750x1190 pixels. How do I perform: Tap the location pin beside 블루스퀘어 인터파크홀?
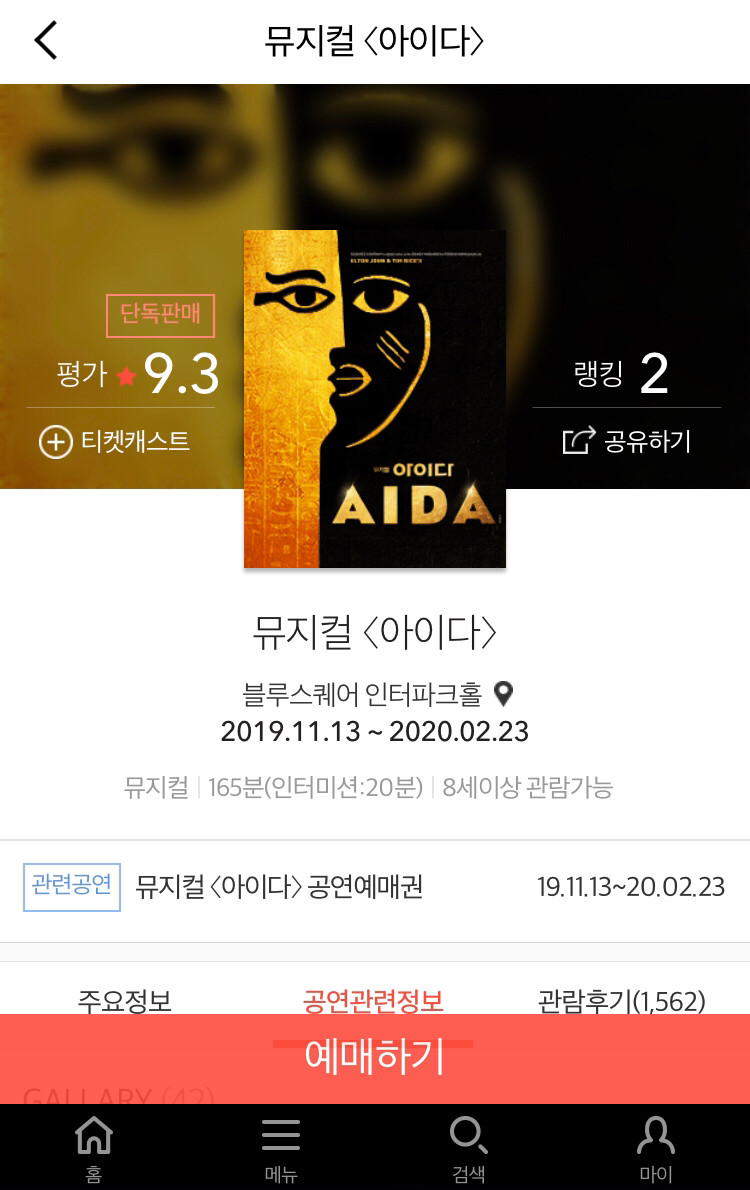[502, 691]
